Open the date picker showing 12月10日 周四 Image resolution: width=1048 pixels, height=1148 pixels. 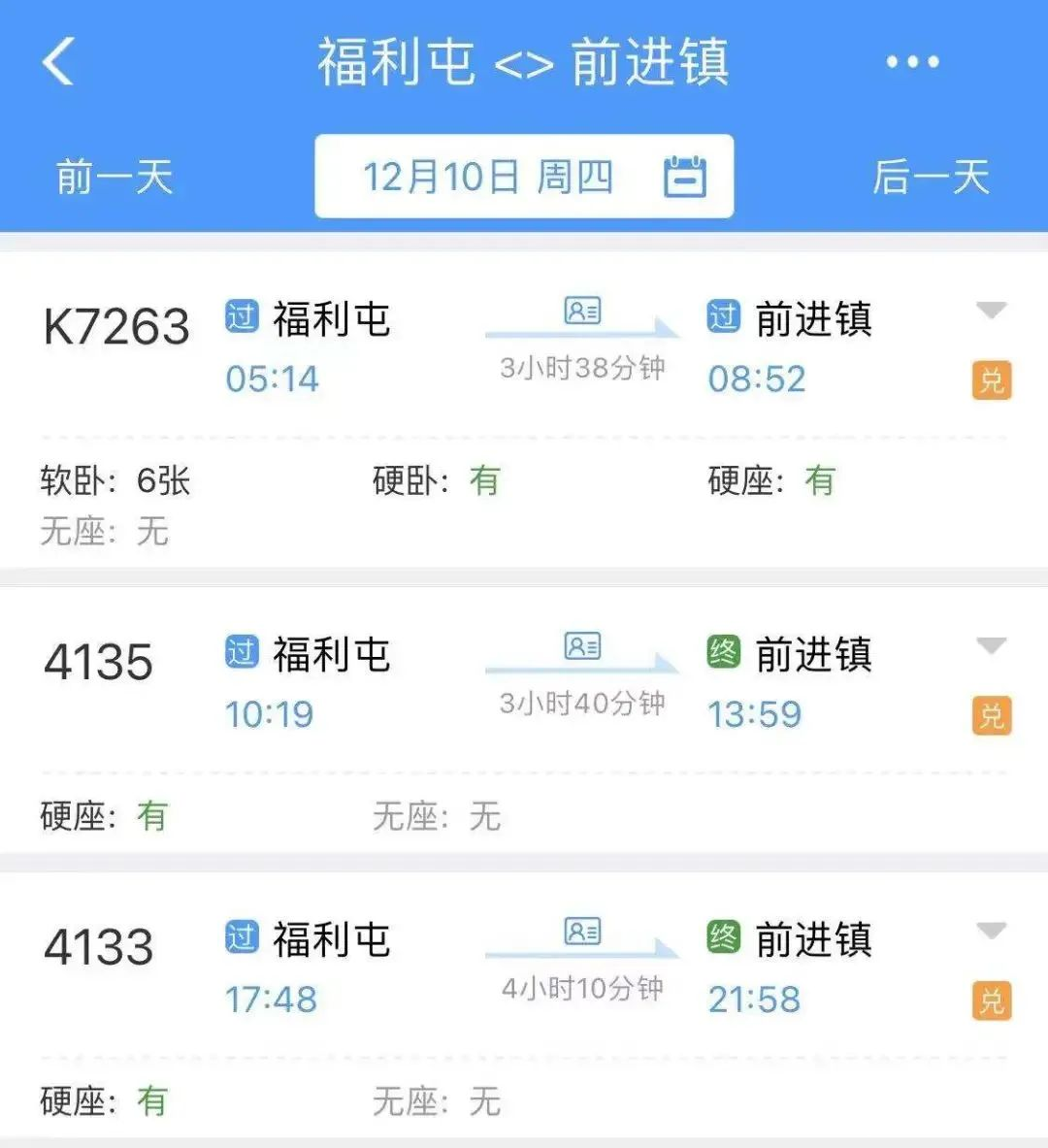point(524,177)
